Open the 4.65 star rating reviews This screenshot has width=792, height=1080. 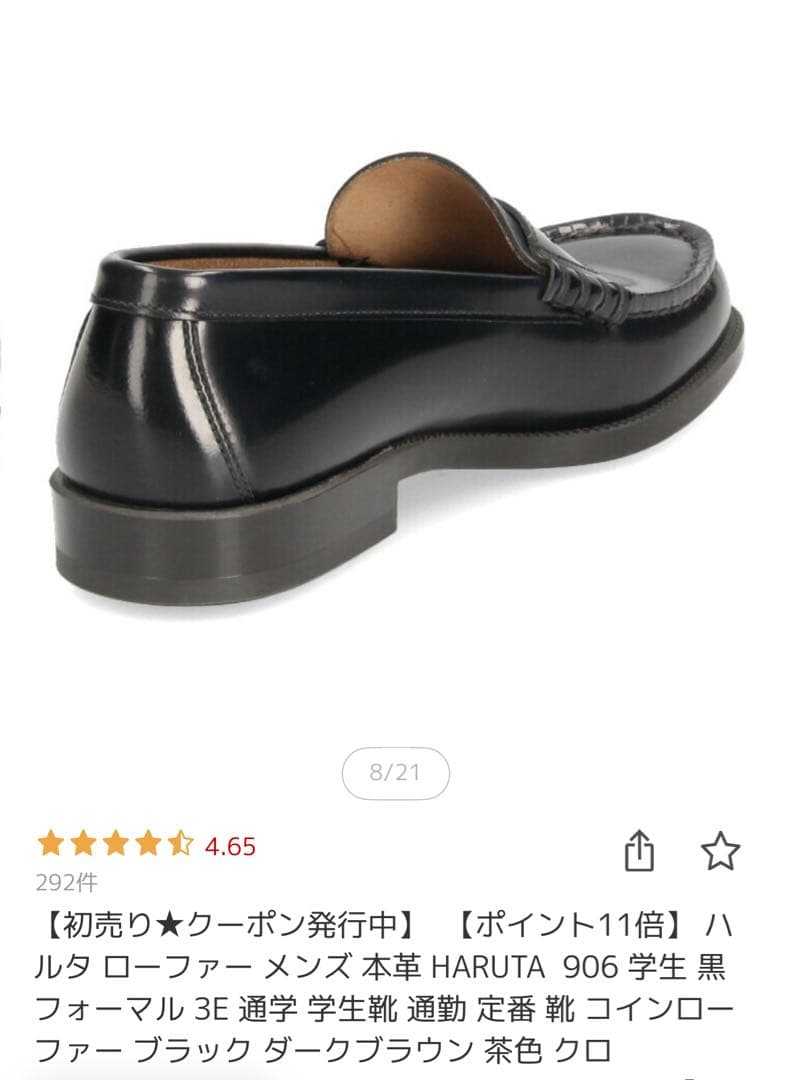147,845
